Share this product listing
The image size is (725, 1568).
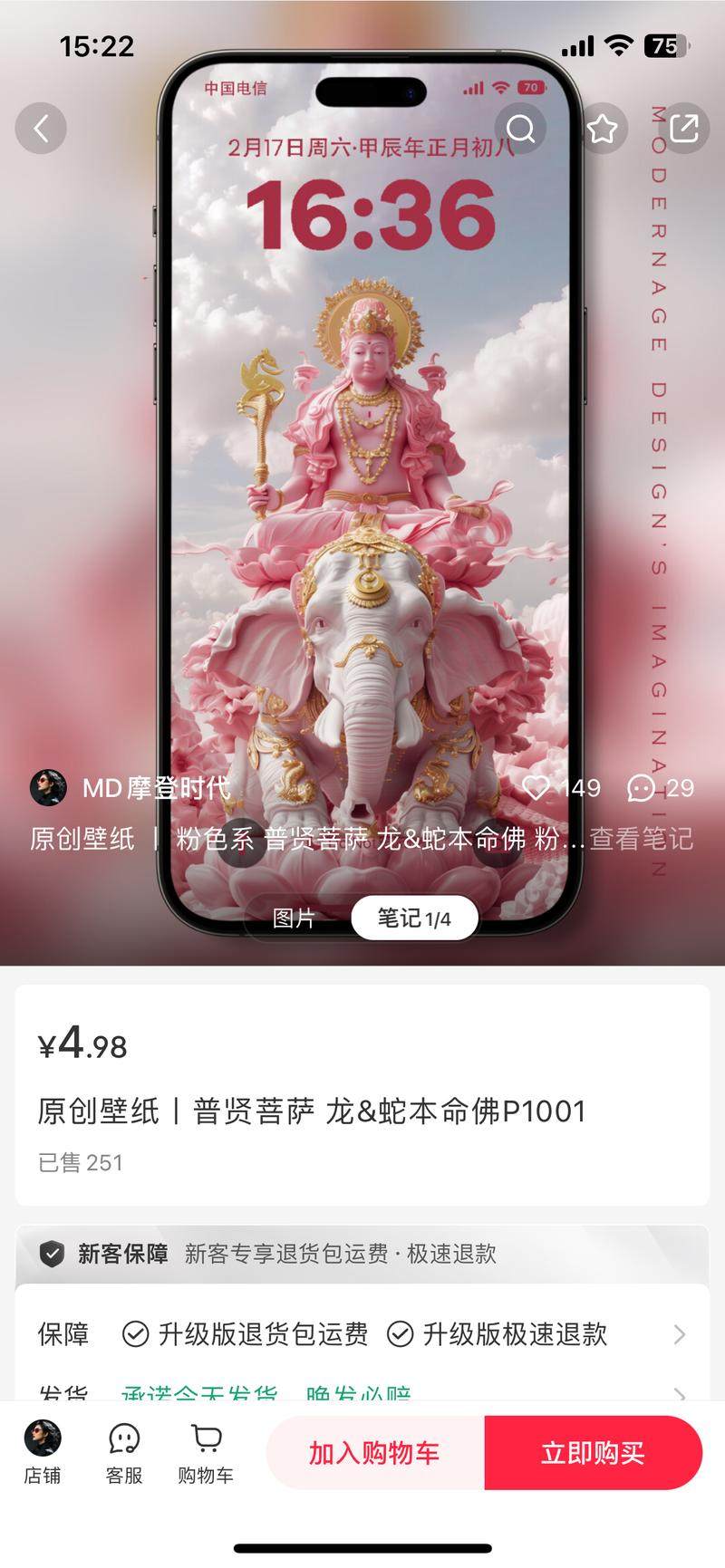(683, 129)
